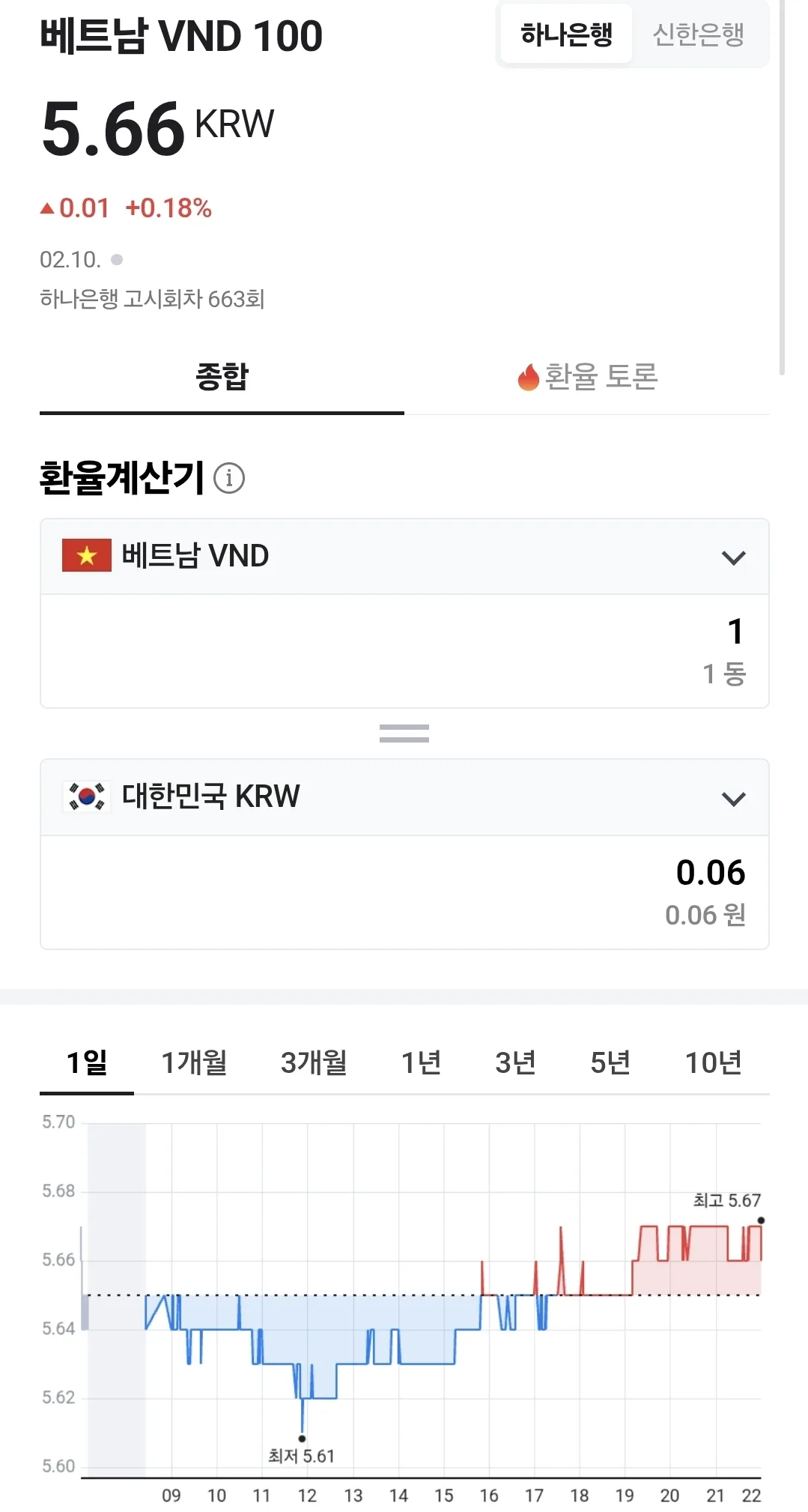Open the 종합 tab

pos(222,377)
